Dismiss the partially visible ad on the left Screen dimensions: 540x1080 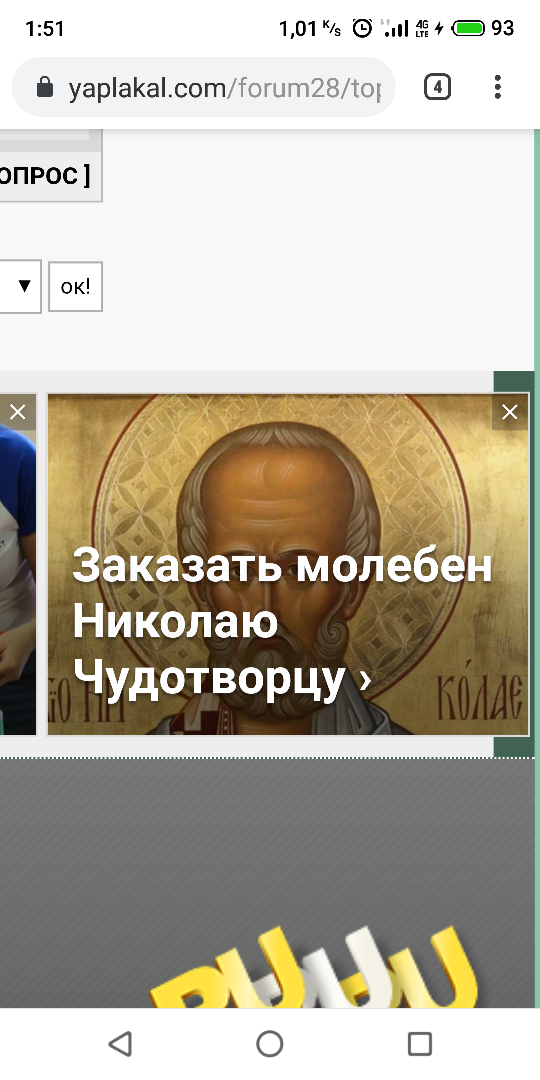pyautogui.click(x=17, y=412)
